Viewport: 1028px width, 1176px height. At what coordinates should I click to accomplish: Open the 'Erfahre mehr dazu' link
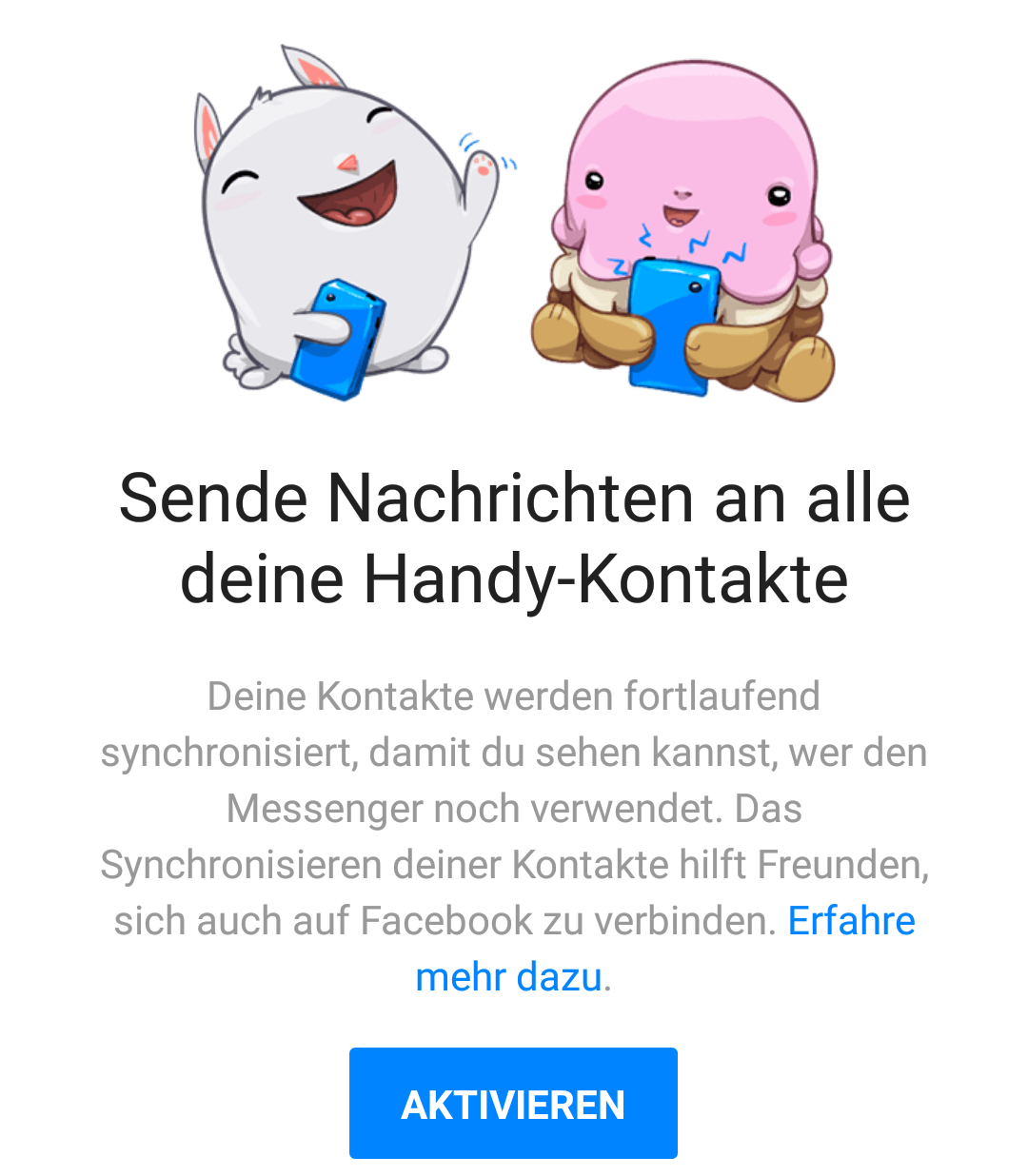(850, 921)
